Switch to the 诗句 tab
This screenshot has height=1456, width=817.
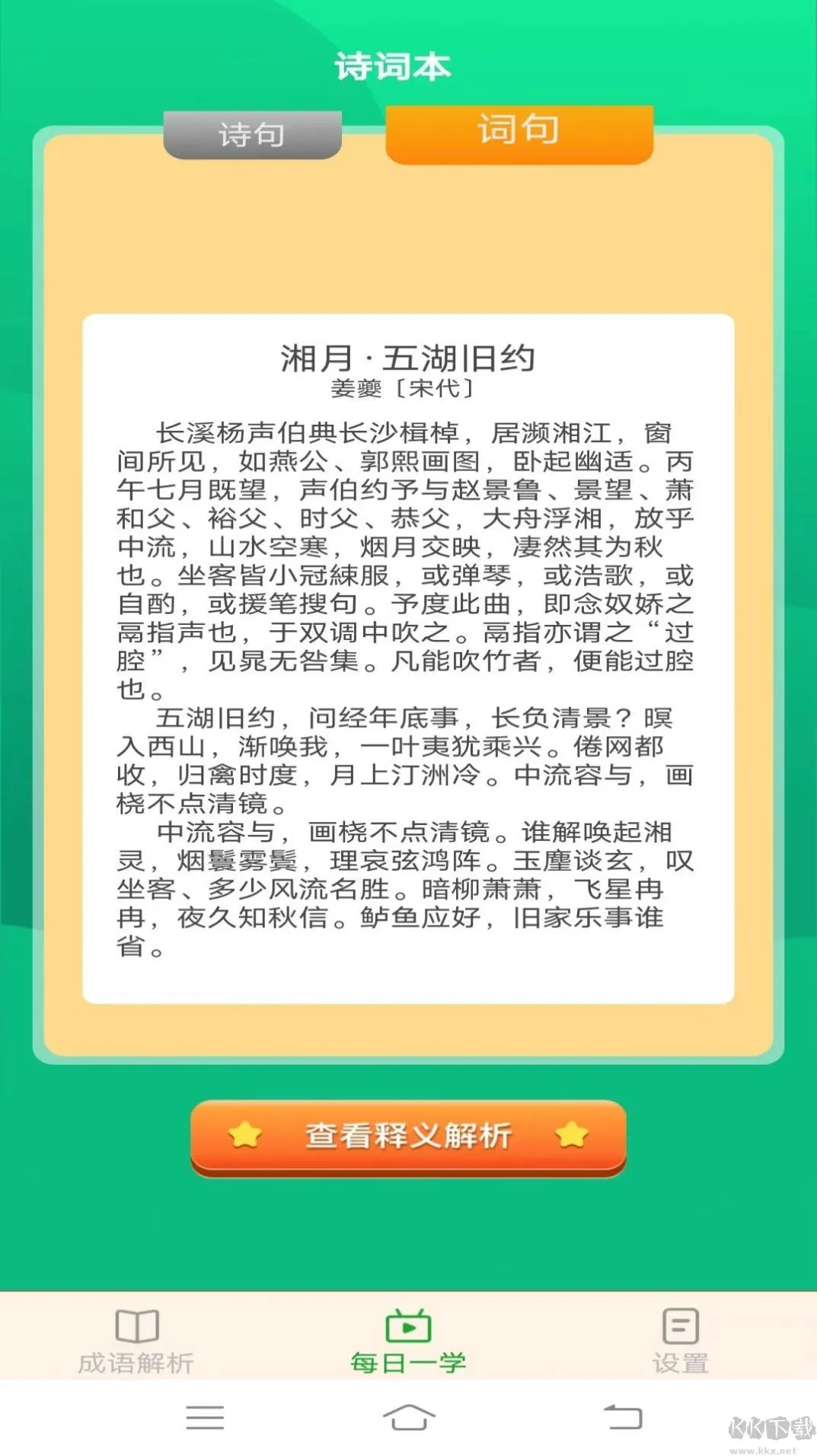click(x=252, y=135)
